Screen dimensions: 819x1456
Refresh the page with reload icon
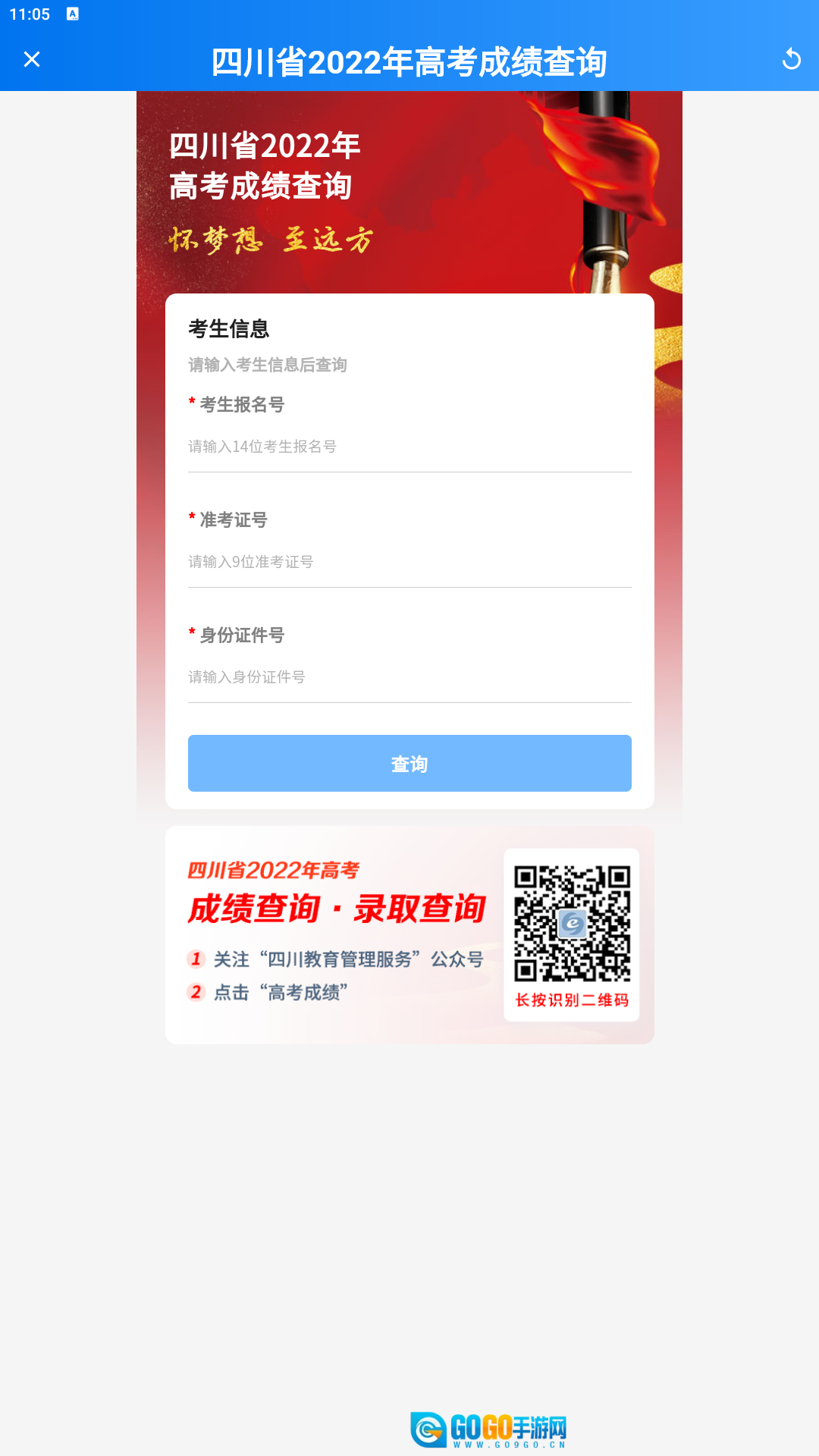pyautogui.click(x=791, y=59)
